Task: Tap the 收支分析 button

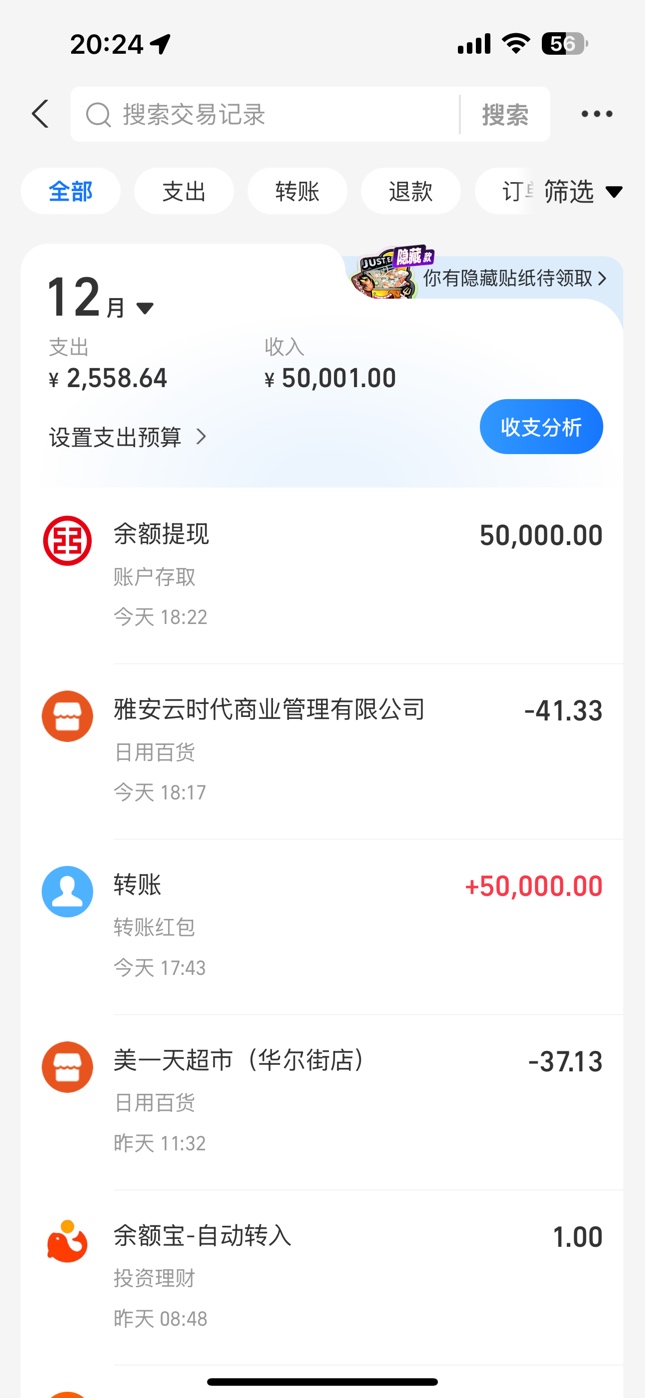Action: pyautogui.click(x=541, y=427)
